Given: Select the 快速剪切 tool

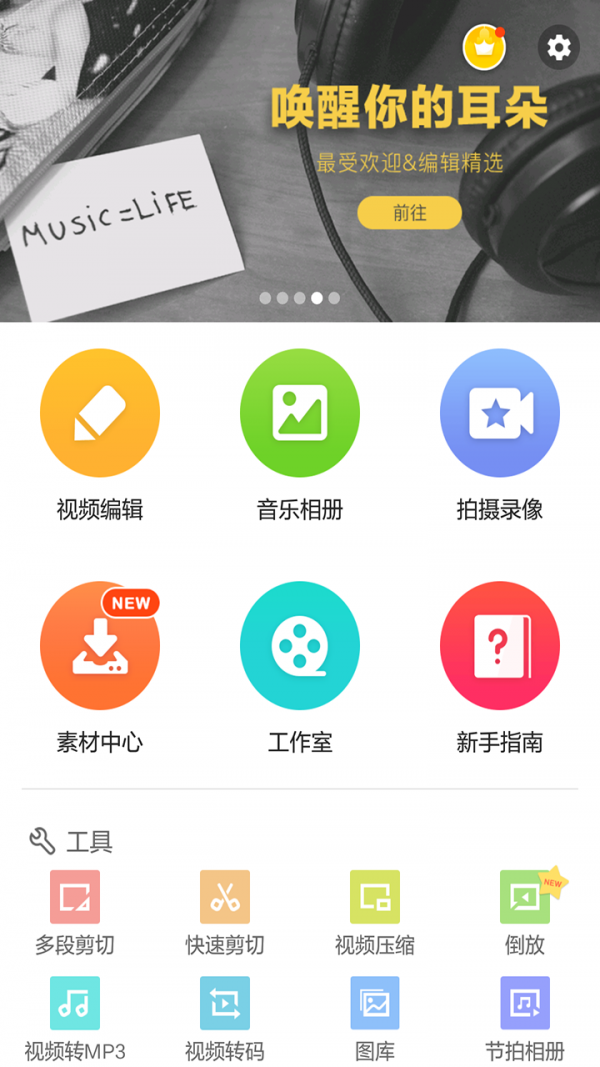Looking at the screenshot, I should tap(225, 897).
